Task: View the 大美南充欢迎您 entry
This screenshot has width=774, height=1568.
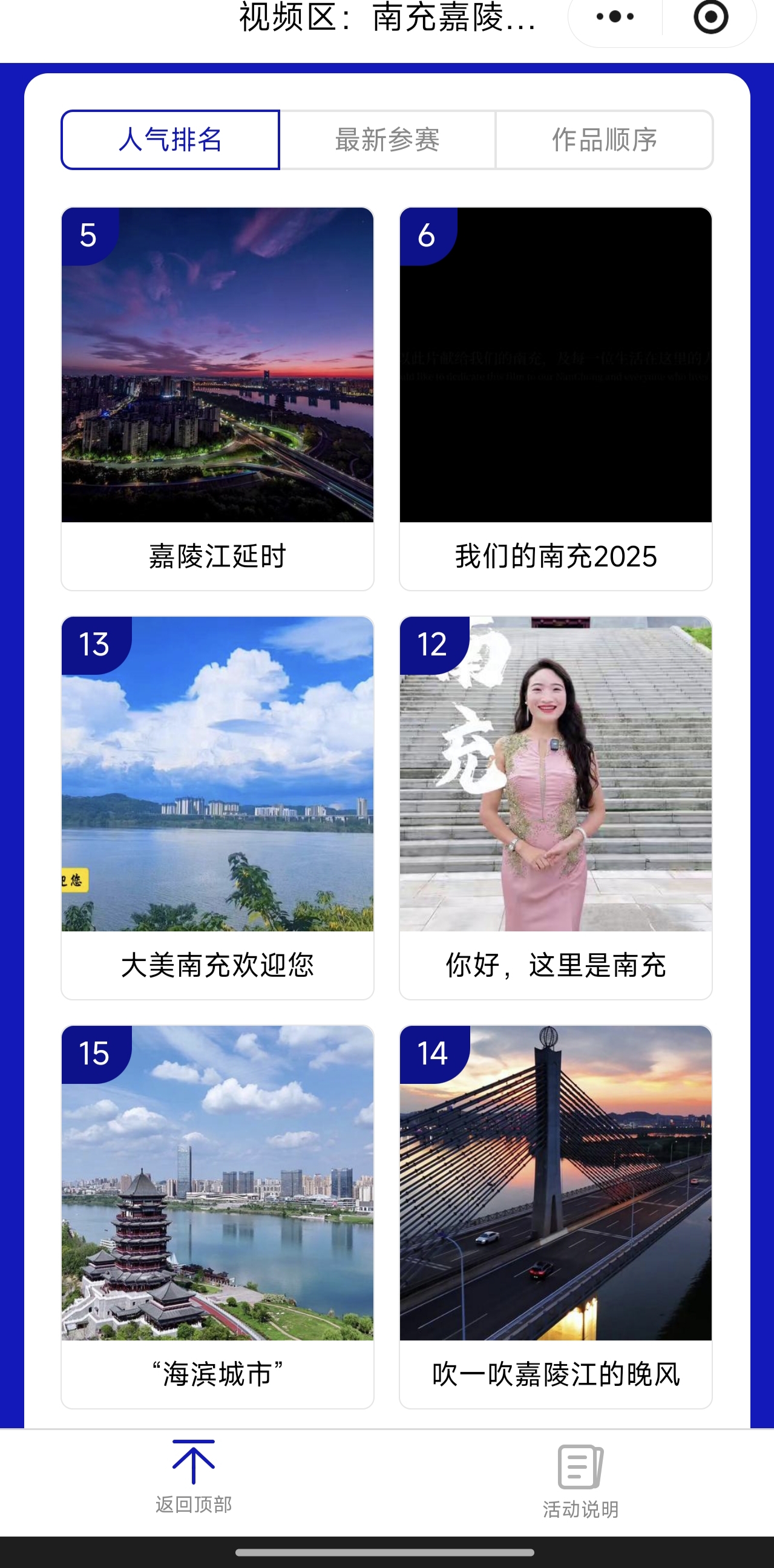Action: pos(217,807)
